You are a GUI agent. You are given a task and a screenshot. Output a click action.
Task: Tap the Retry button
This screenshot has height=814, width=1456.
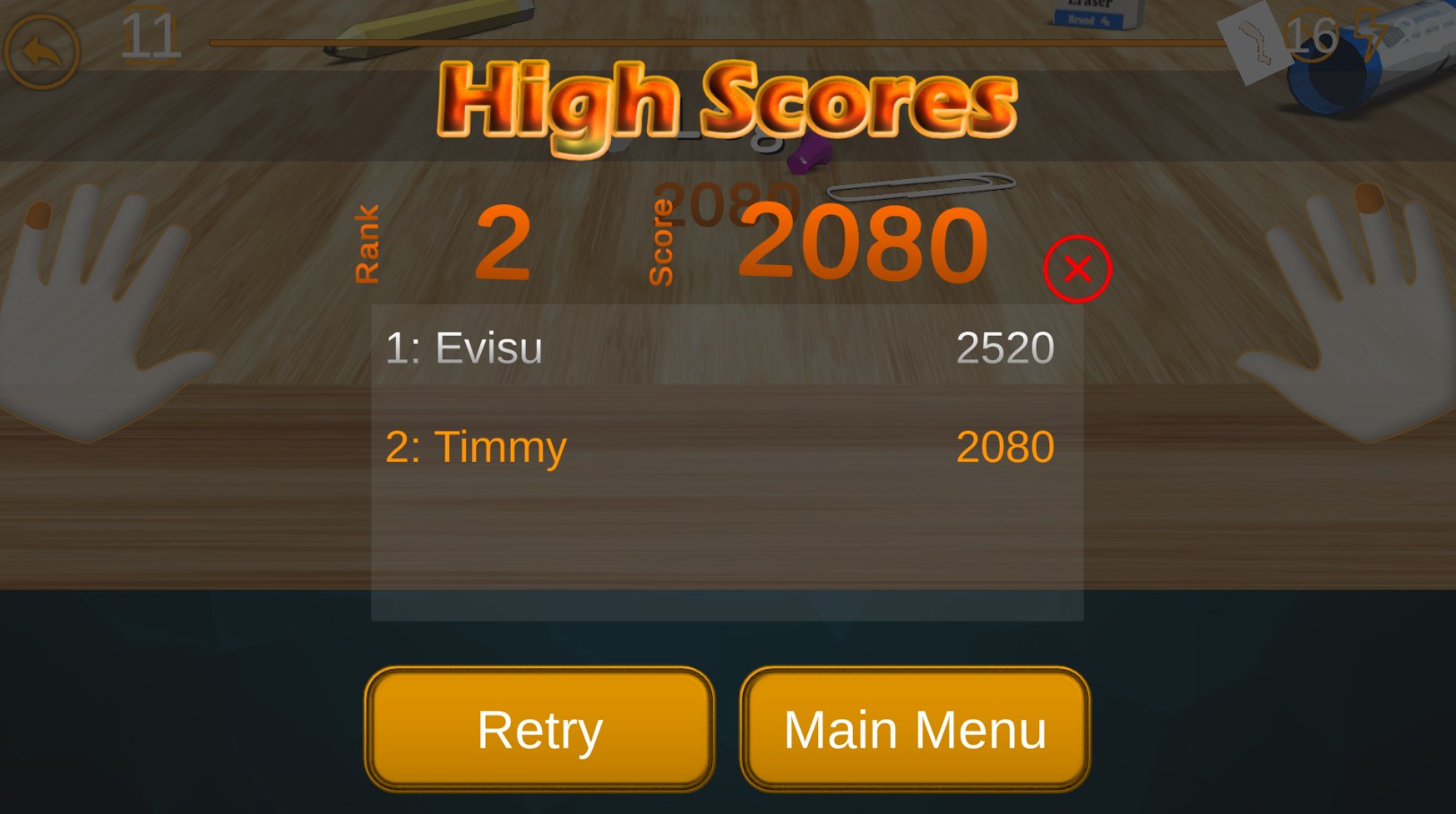539,729
